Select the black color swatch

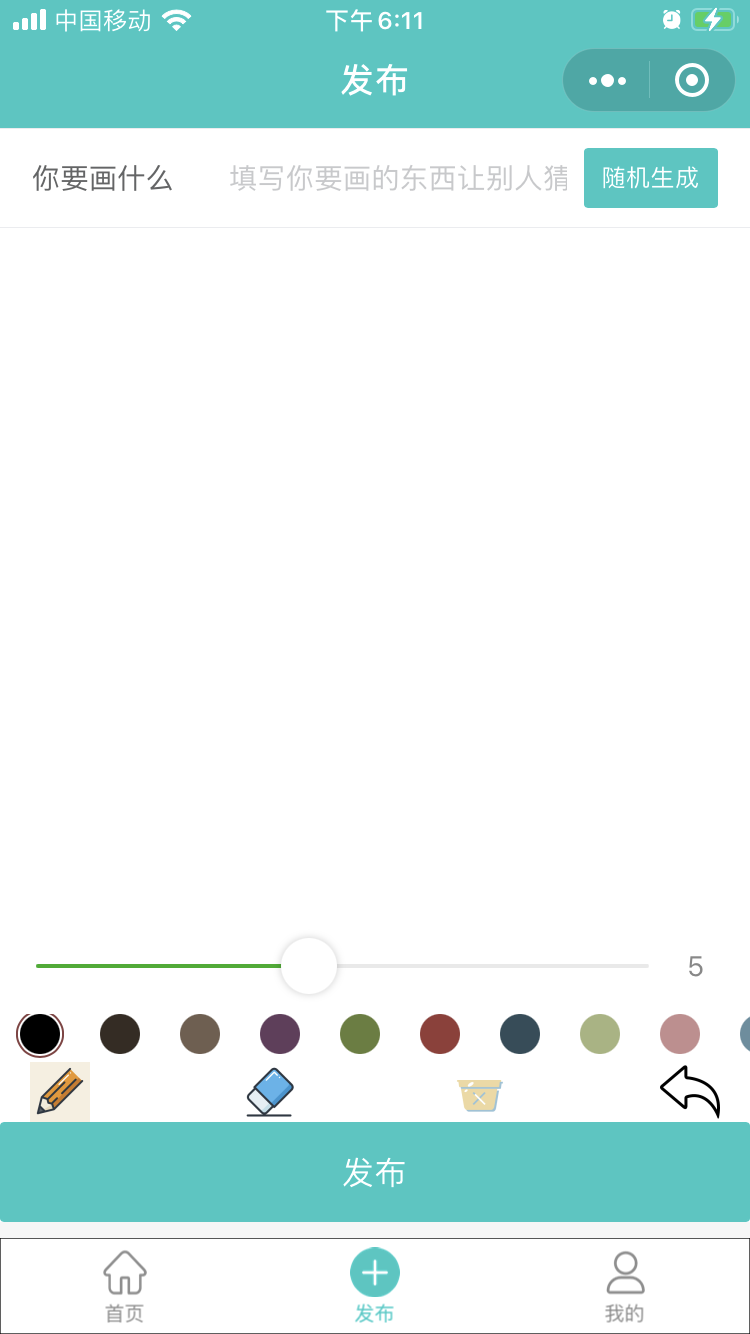click(40, 1034)
